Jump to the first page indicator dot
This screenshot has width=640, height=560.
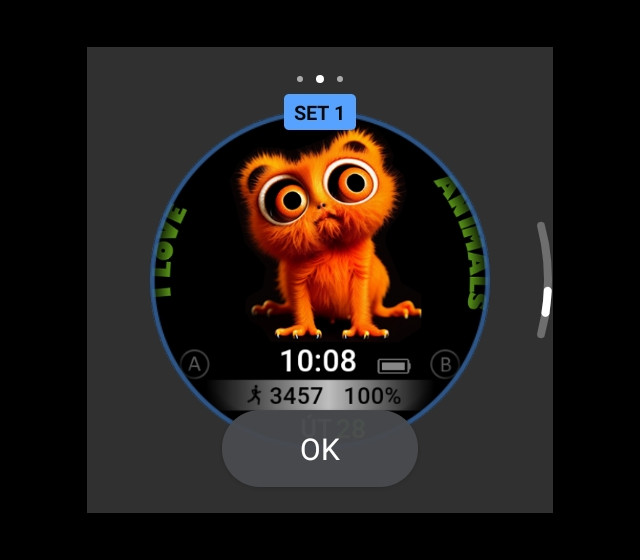(x=300, y=78)
